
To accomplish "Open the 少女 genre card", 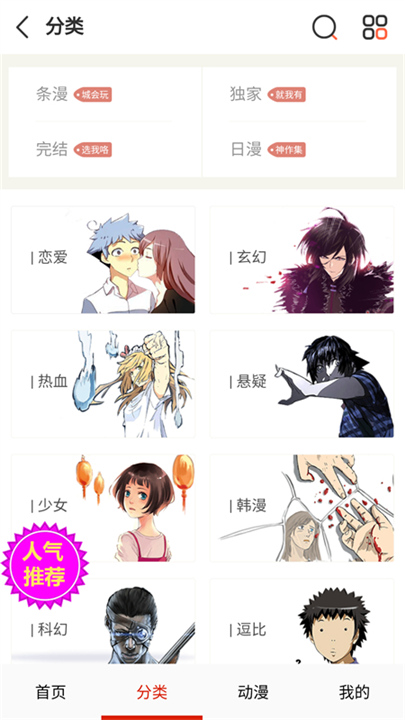I will click(103, 508).
